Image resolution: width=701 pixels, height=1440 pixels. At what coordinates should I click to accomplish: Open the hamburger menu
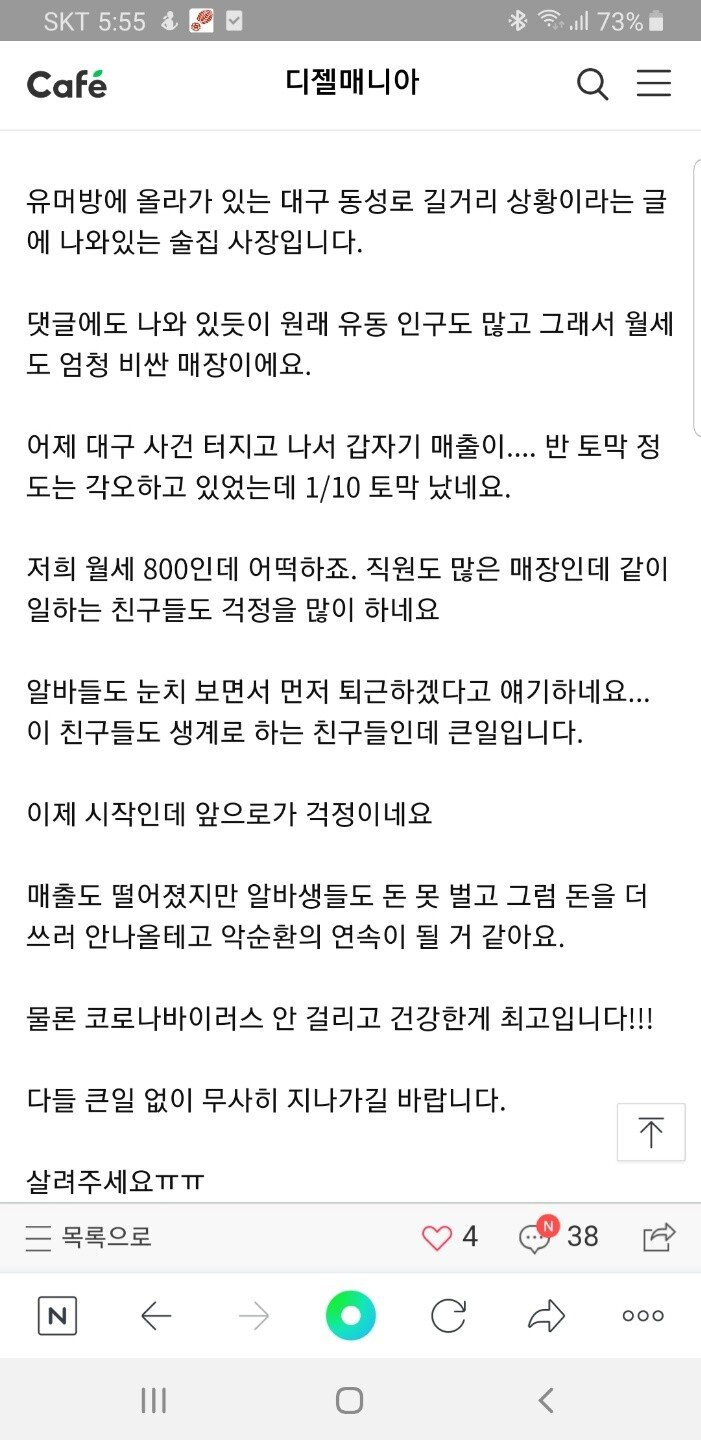click(x=653, y=84)
